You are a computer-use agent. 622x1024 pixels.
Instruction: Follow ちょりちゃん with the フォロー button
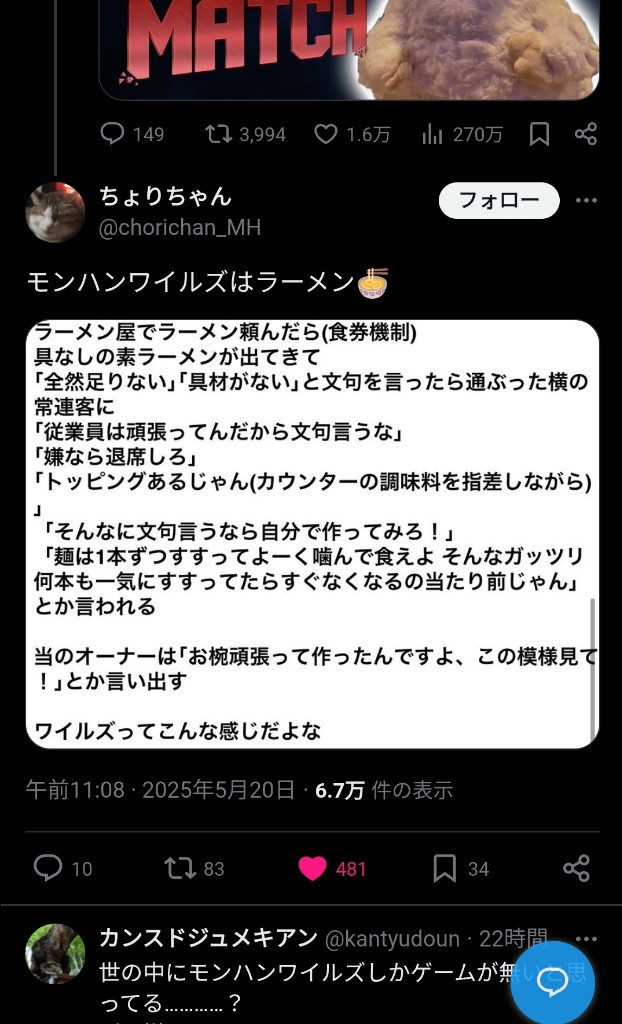(x=499, y=200)
